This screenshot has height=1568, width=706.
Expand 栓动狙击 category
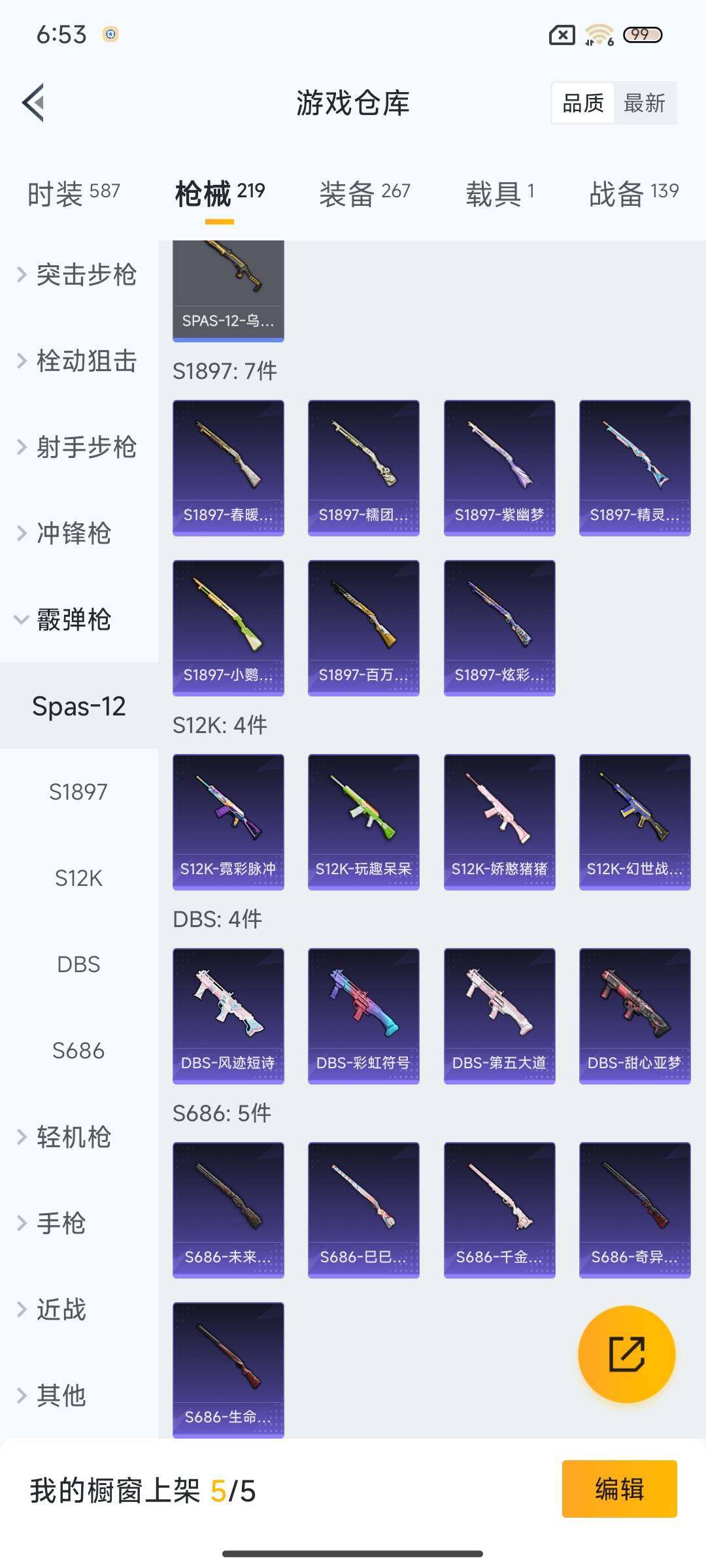[78, 361]
